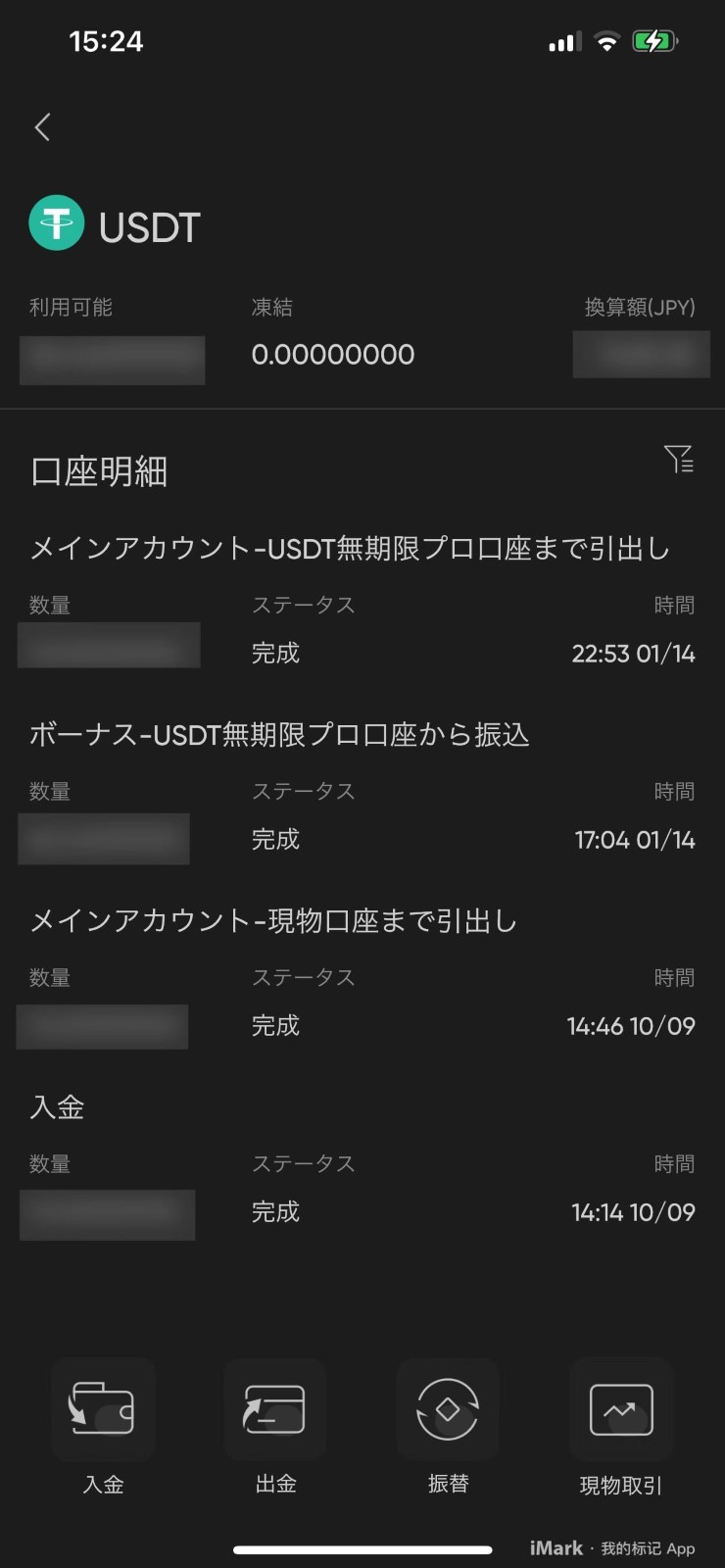The image size is (725, 1568).
Task: Open the 口座明細 filter icon
Action: (678, 459)
